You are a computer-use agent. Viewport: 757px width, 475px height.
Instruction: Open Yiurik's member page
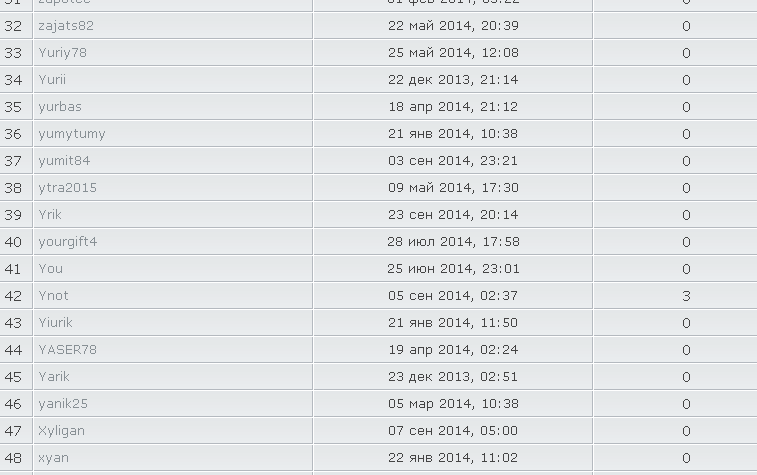pyautogui.click(x=55, y=323)
